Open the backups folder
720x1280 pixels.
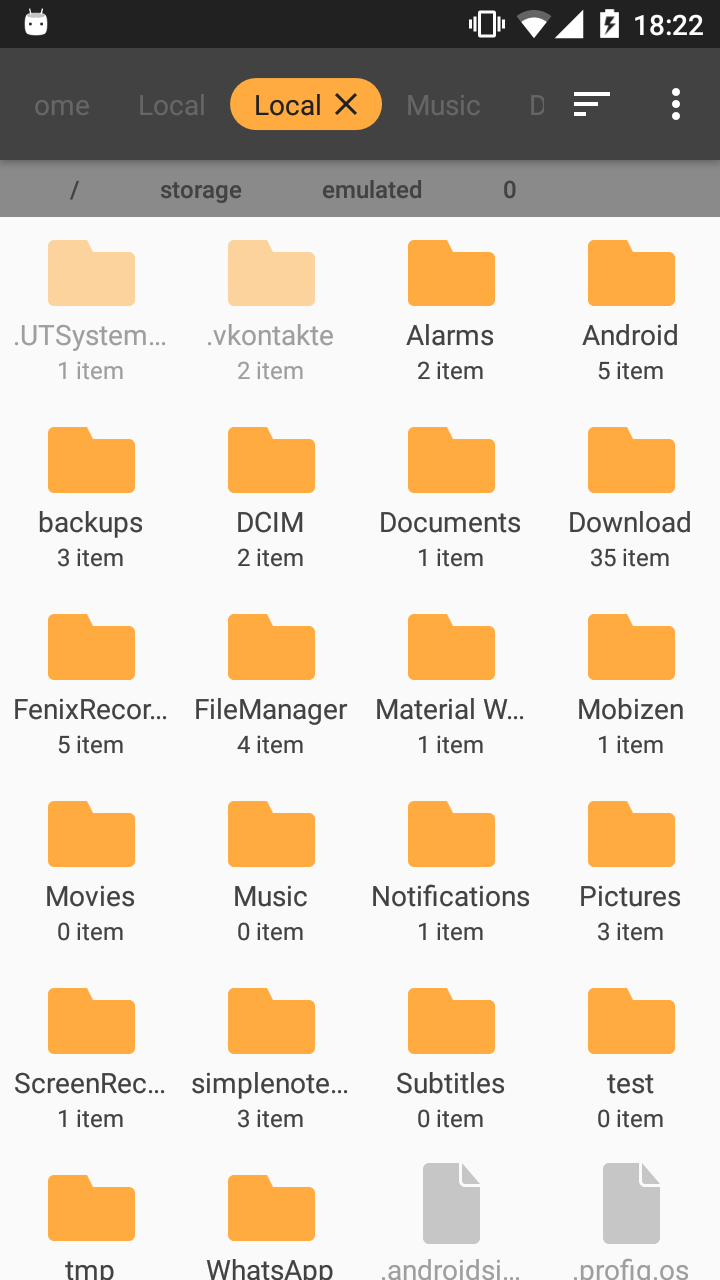pos(91,497)
